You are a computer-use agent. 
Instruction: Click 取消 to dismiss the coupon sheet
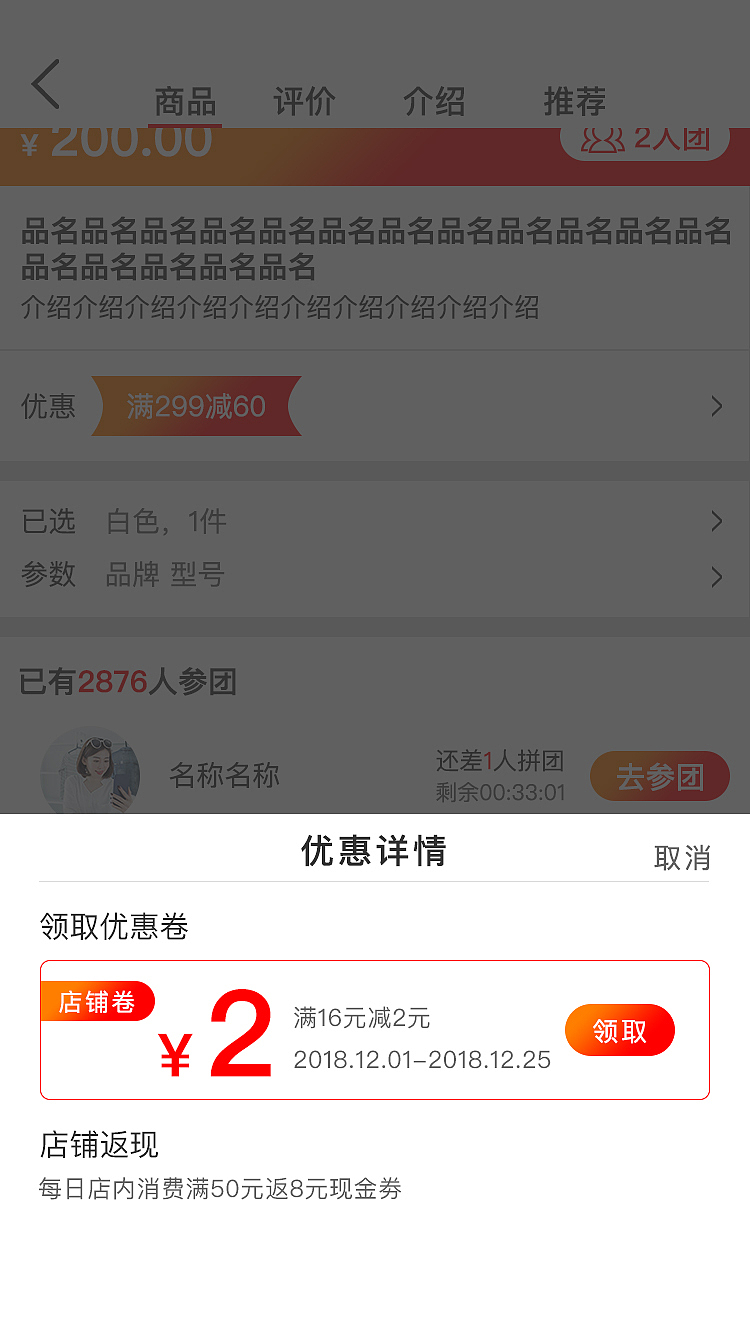(x=681, y=859)
